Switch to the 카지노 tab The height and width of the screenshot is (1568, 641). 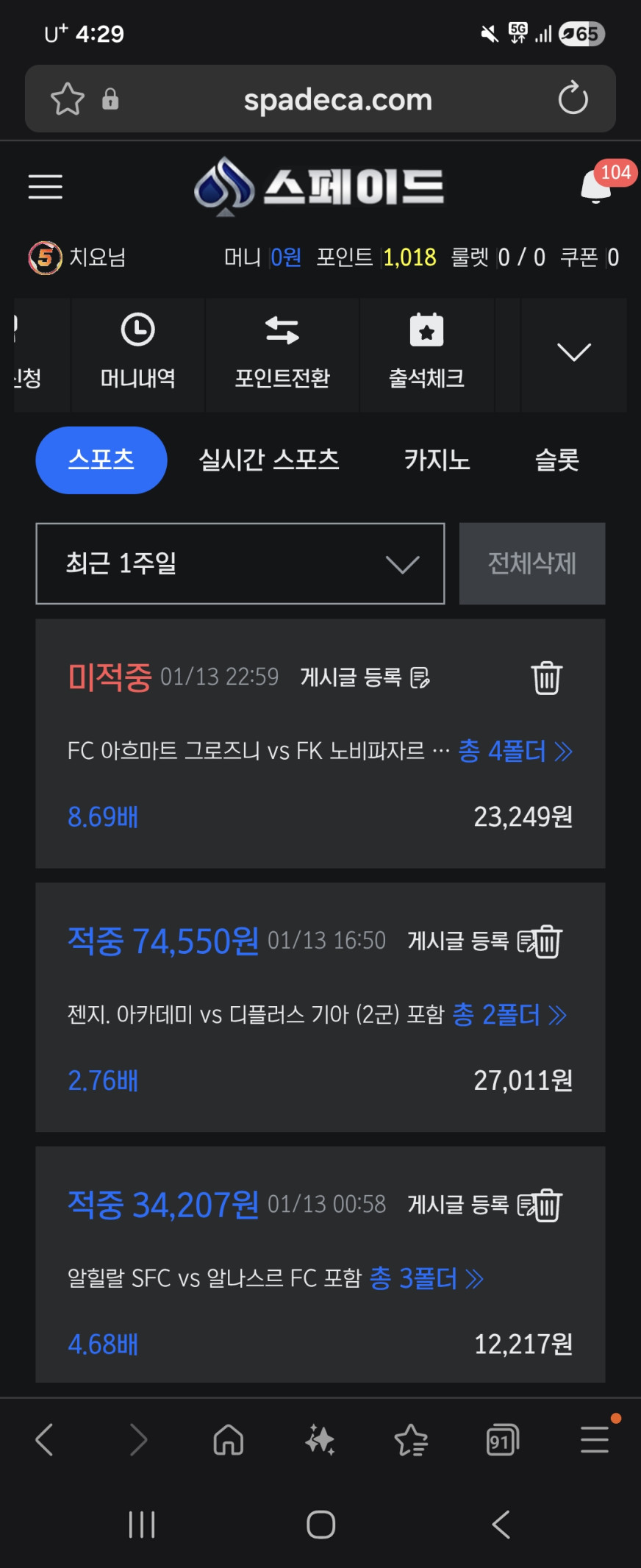437,460
